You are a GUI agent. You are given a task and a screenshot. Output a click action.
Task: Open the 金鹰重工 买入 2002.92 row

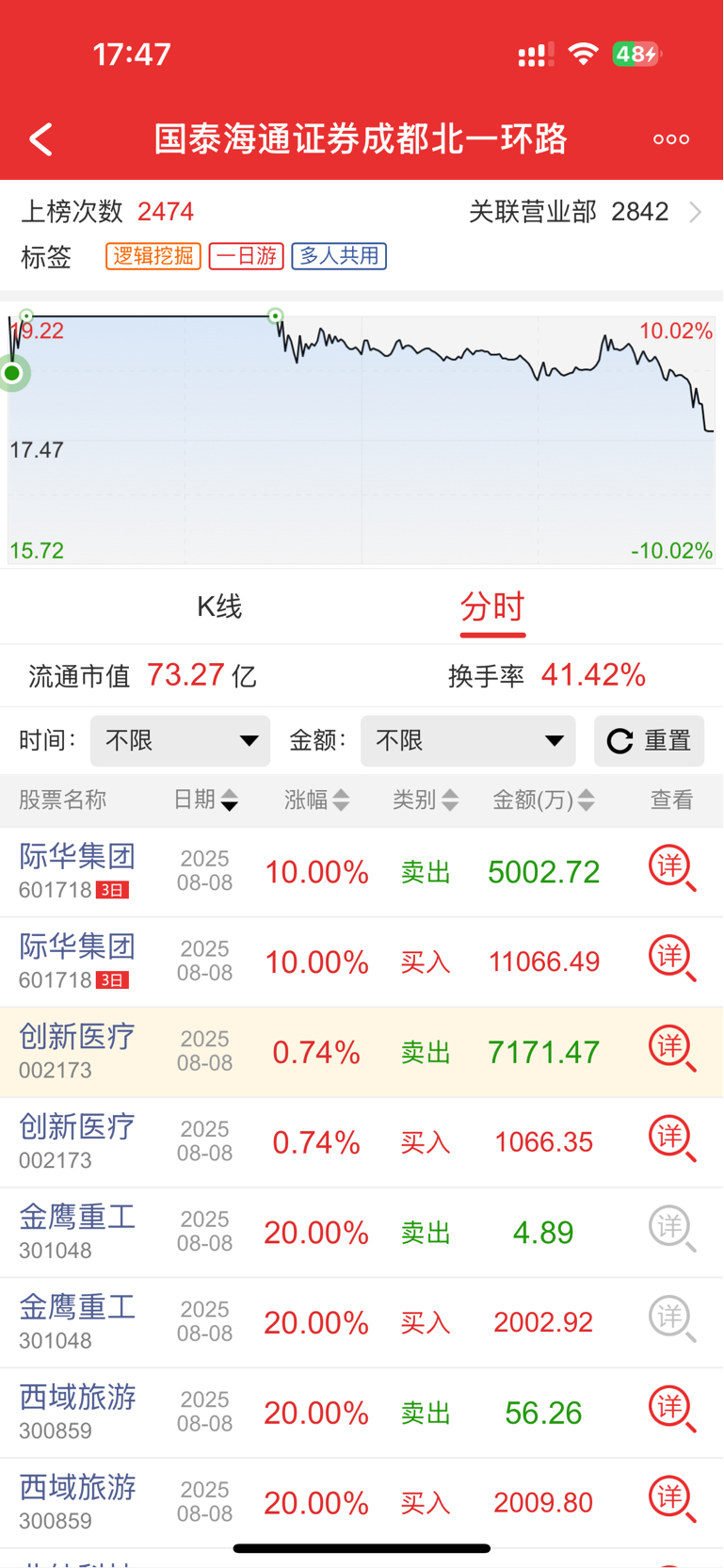tap(362, 1323)
